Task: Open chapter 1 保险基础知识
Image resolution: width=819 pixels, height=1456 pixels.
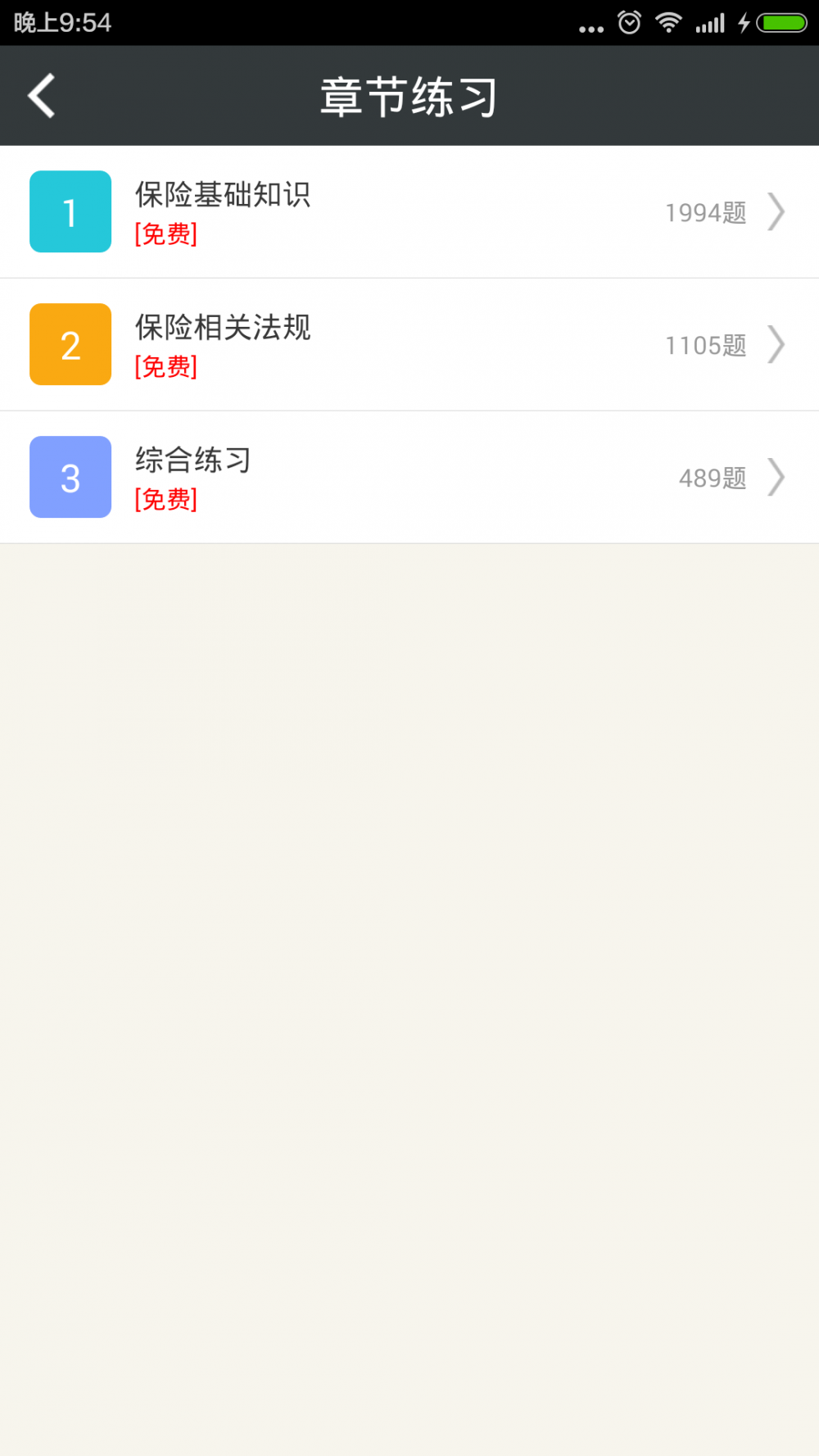Action: coord(409,212)
